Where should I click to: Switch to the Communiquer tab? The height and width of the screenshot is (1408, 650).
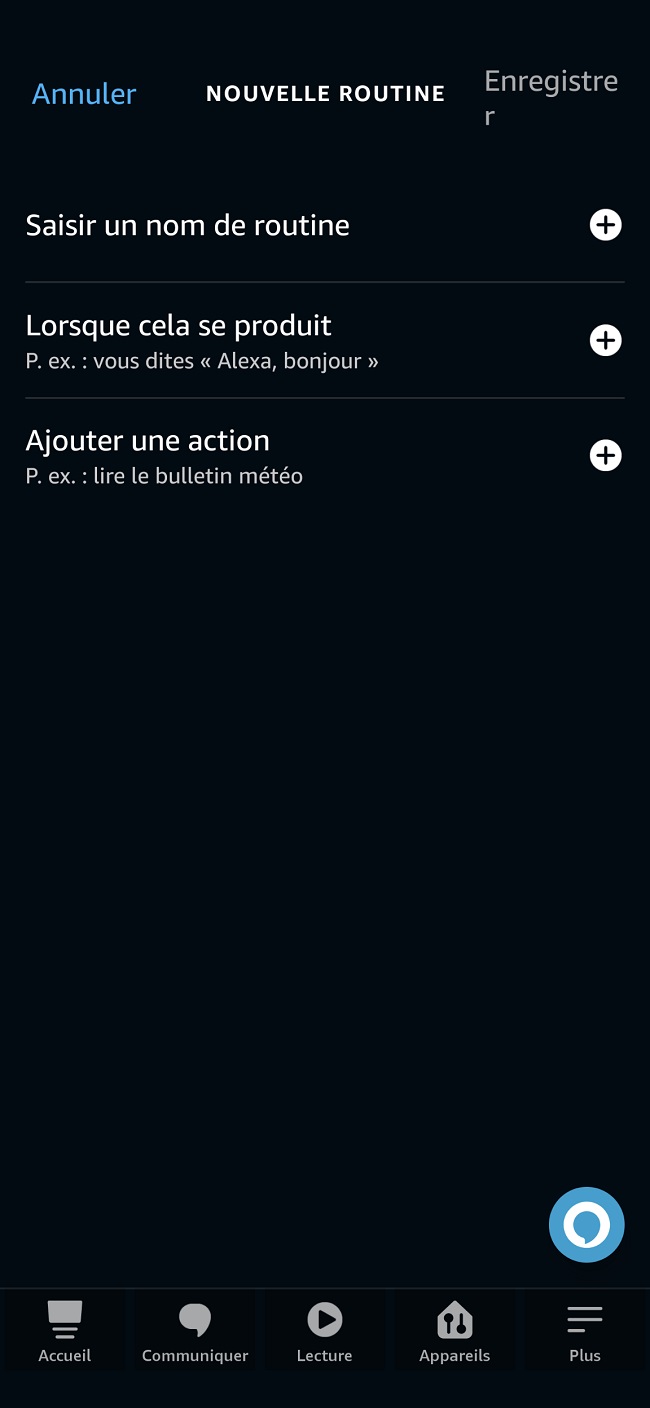click(195, 1332)
